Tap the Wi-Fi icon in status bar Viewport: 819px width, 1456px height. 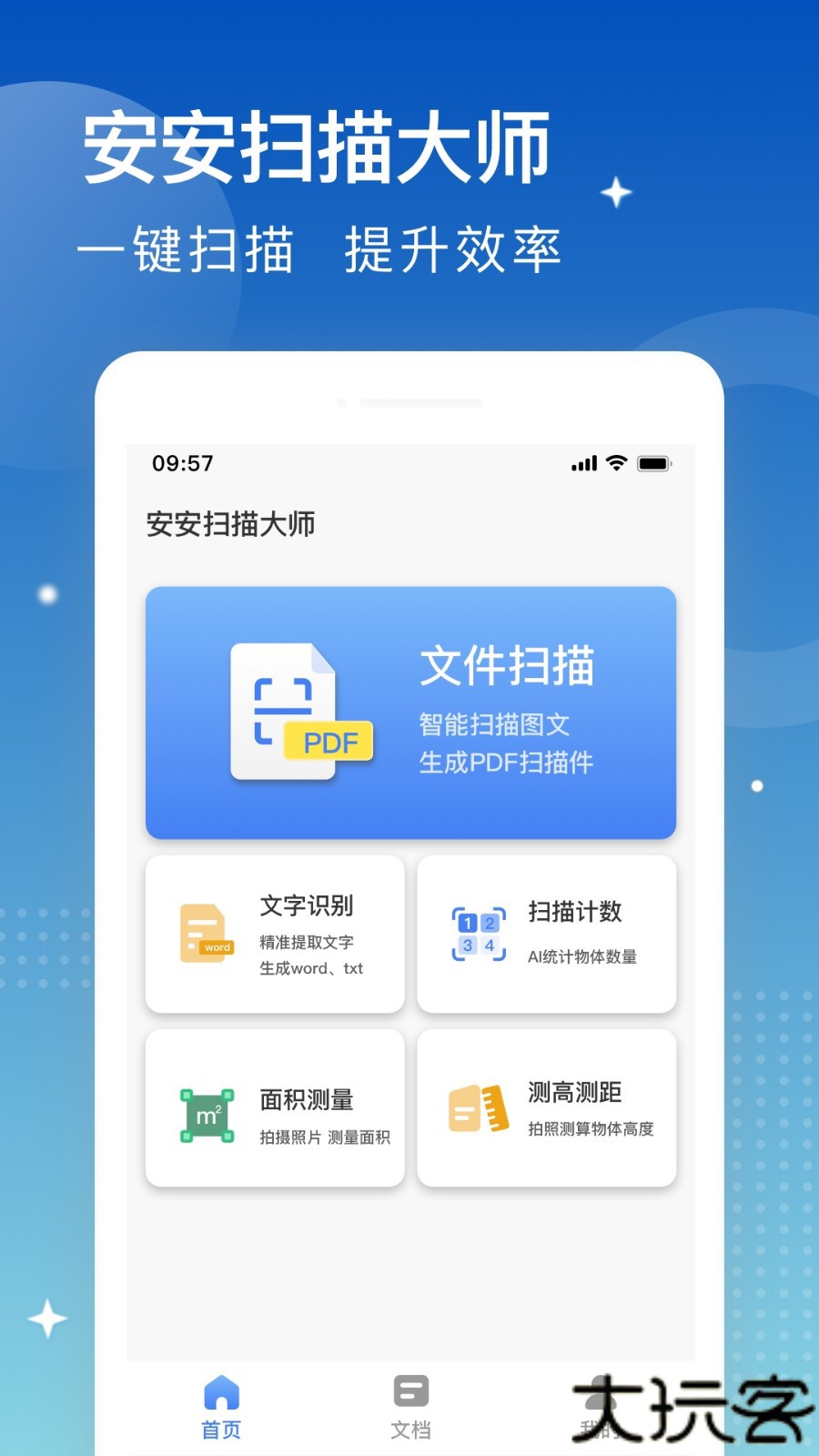click(x=615, y=464)
